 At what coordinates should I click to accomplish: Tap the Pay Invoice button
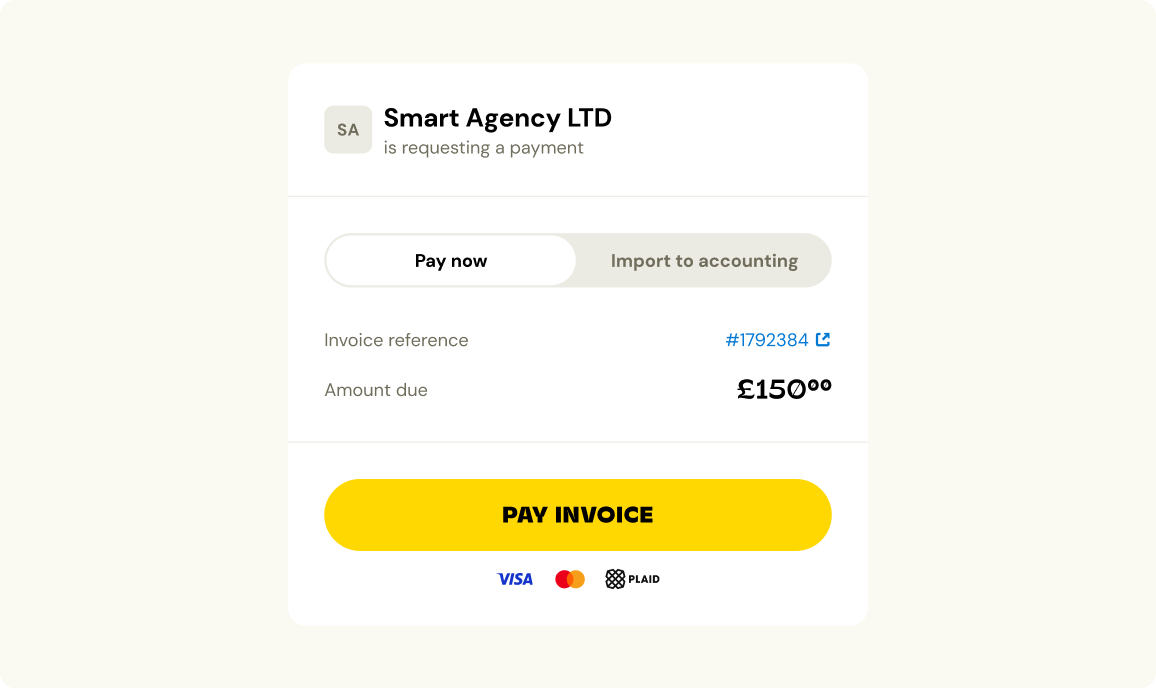(x=577, y=515)
